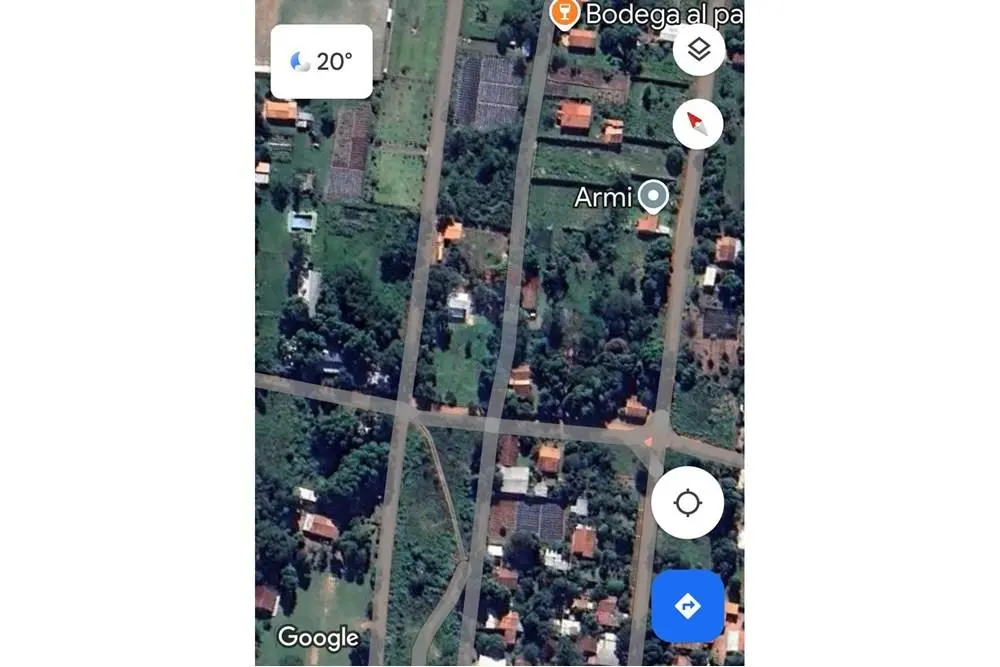Start directions with the blue button

pos(687,606)
